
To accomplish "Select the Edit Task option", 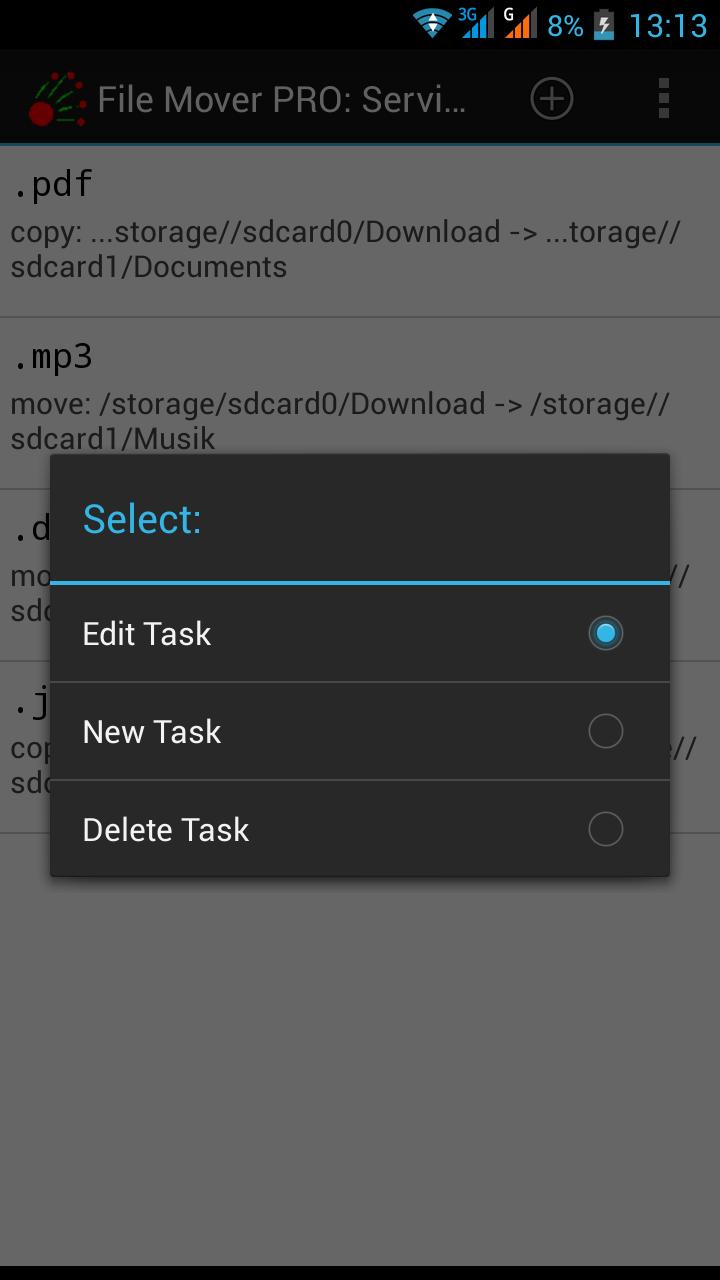I will [x=359, y=634].
